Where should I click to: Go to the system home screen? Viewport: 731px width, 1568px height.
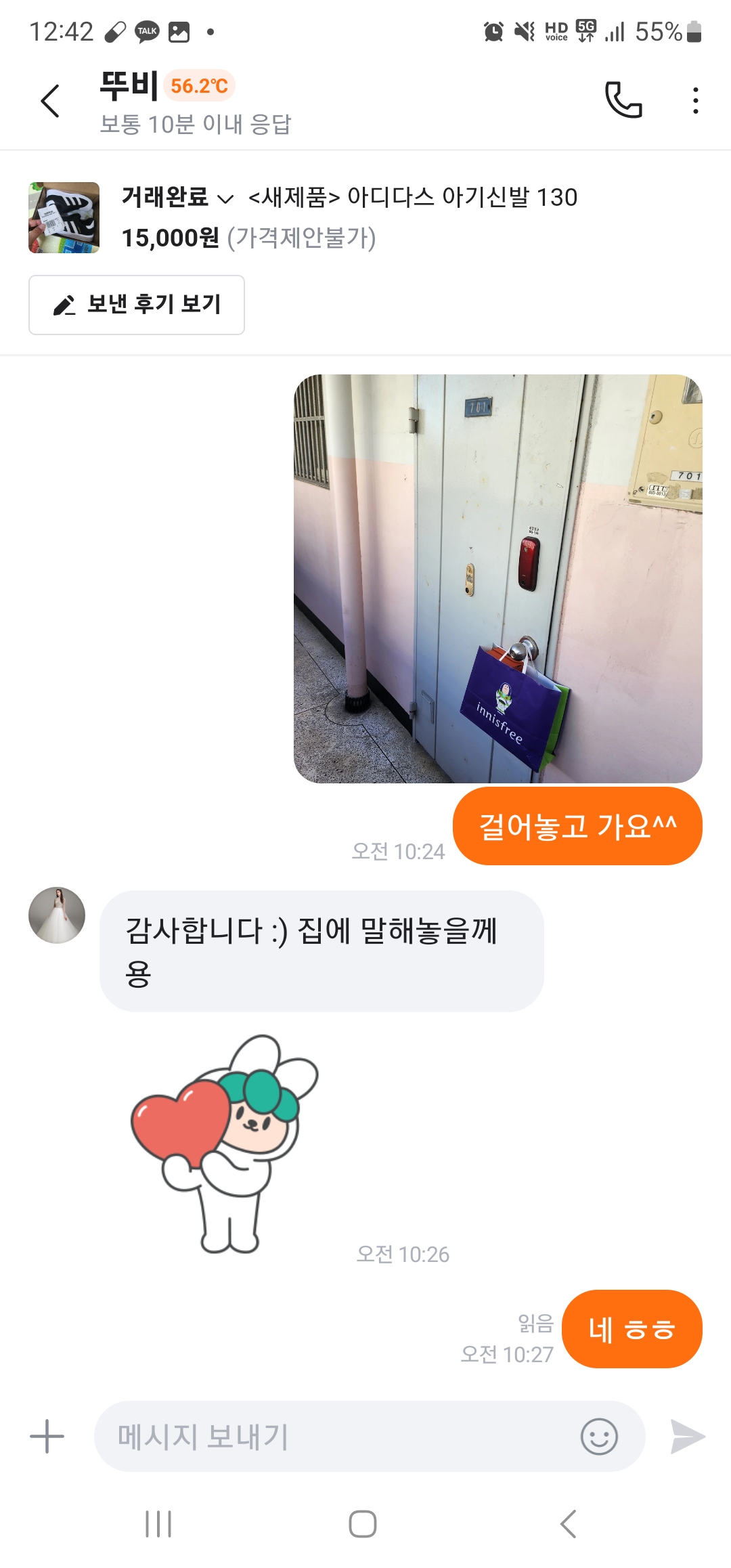click(363, 1524)
